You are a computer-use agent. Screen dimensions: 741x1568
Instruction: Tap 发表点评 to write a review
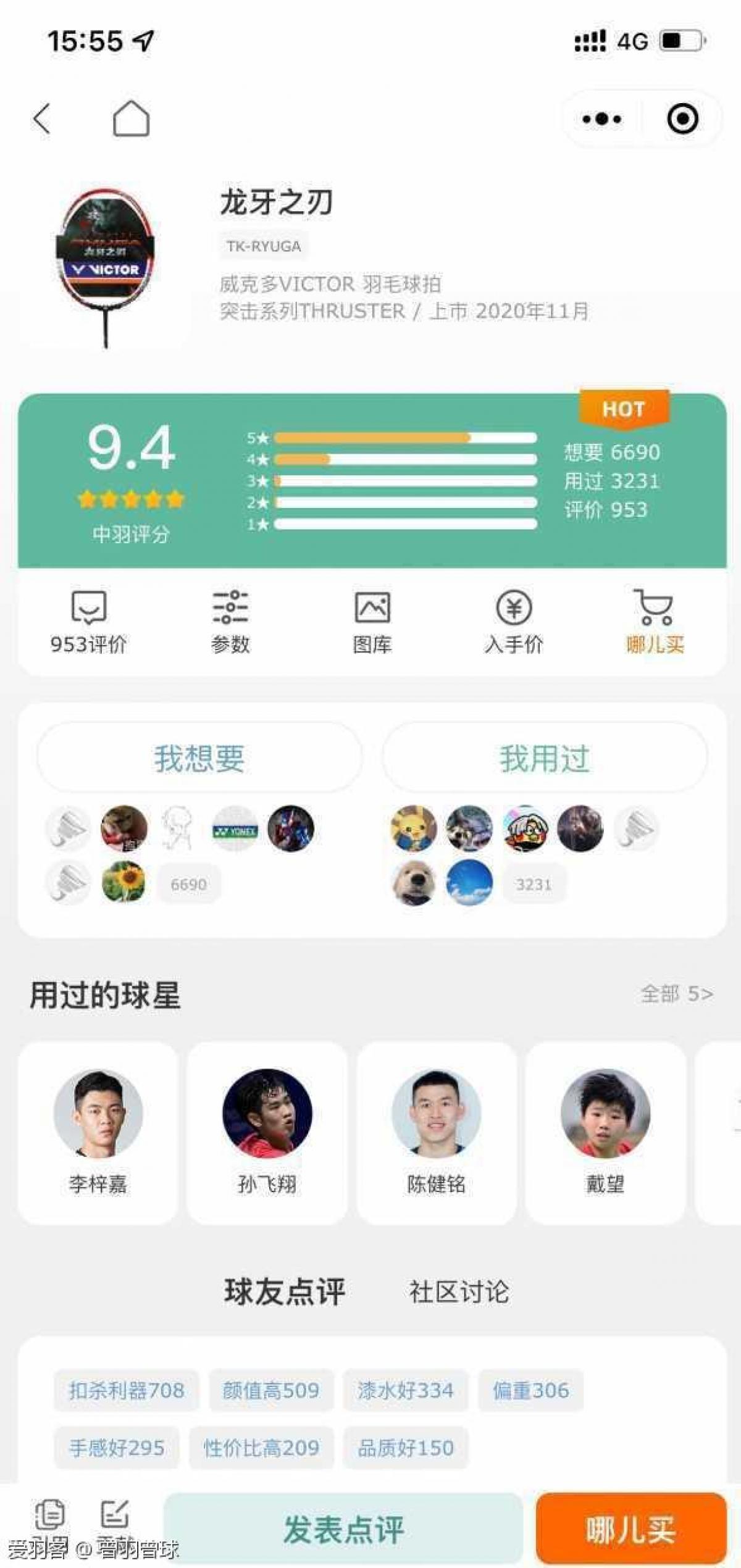click(343, 1529)
